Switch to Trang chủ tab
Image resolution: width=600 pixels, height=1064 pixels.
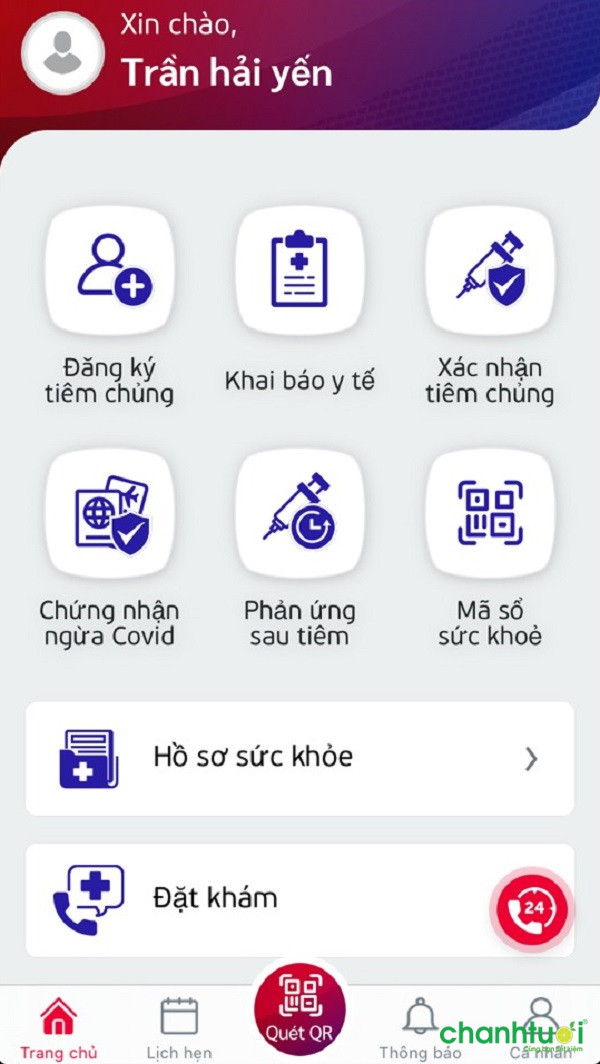(x=58, y=1027)
